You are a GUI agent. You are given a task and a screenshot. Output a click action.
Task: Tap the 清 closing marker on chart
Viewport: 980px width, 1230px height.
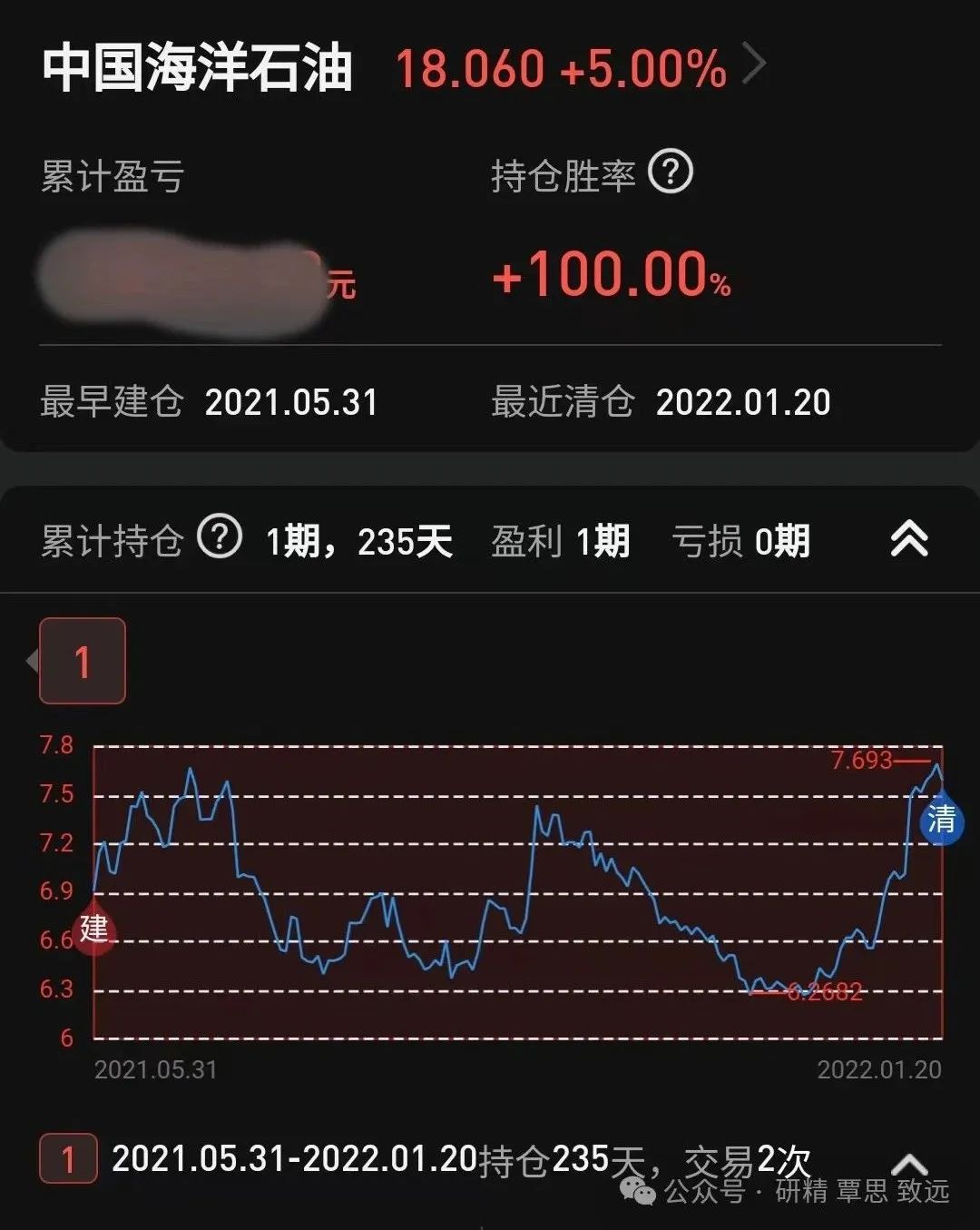click(941, 820)
